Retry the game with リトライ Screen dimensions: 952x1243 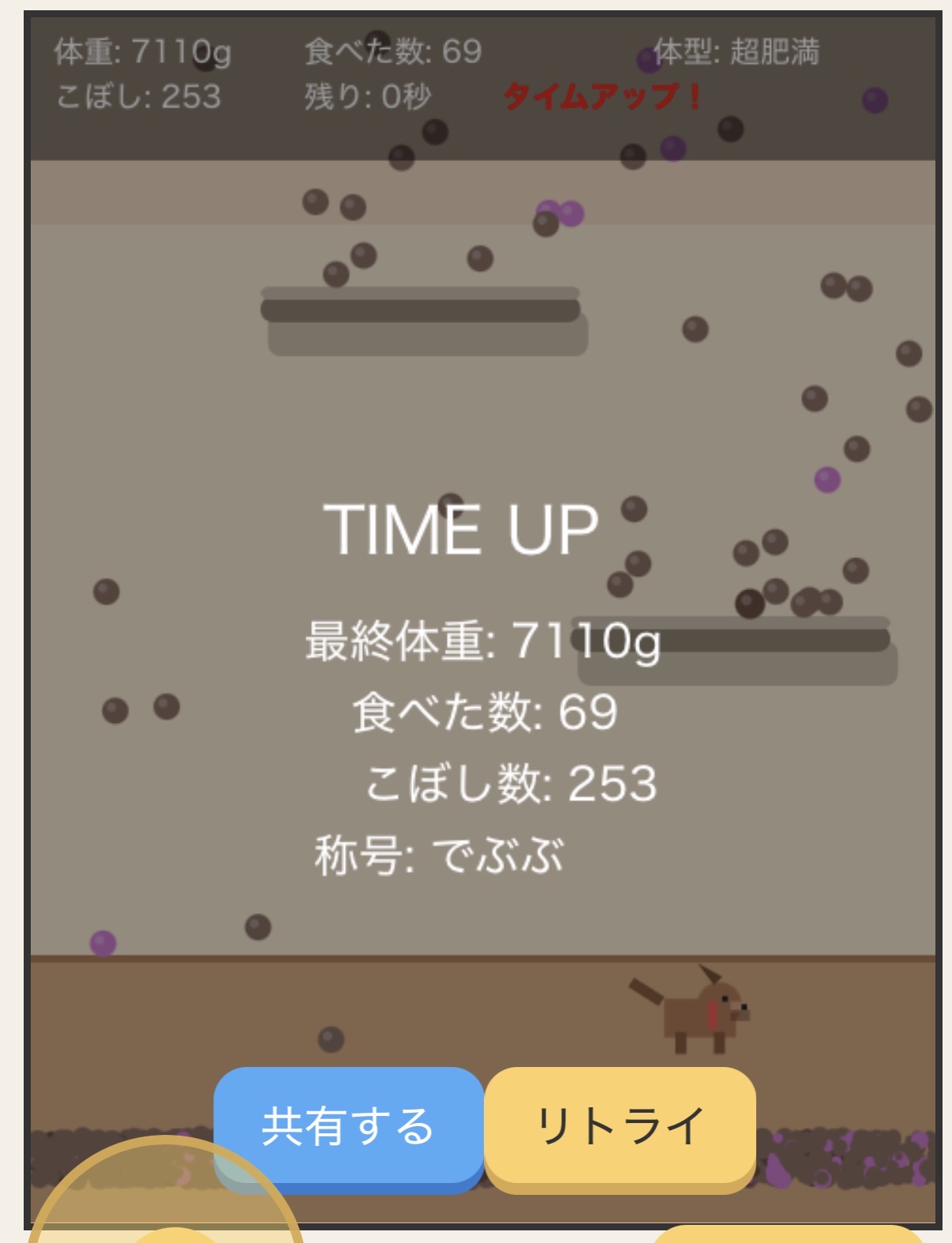coord(620,1124)
